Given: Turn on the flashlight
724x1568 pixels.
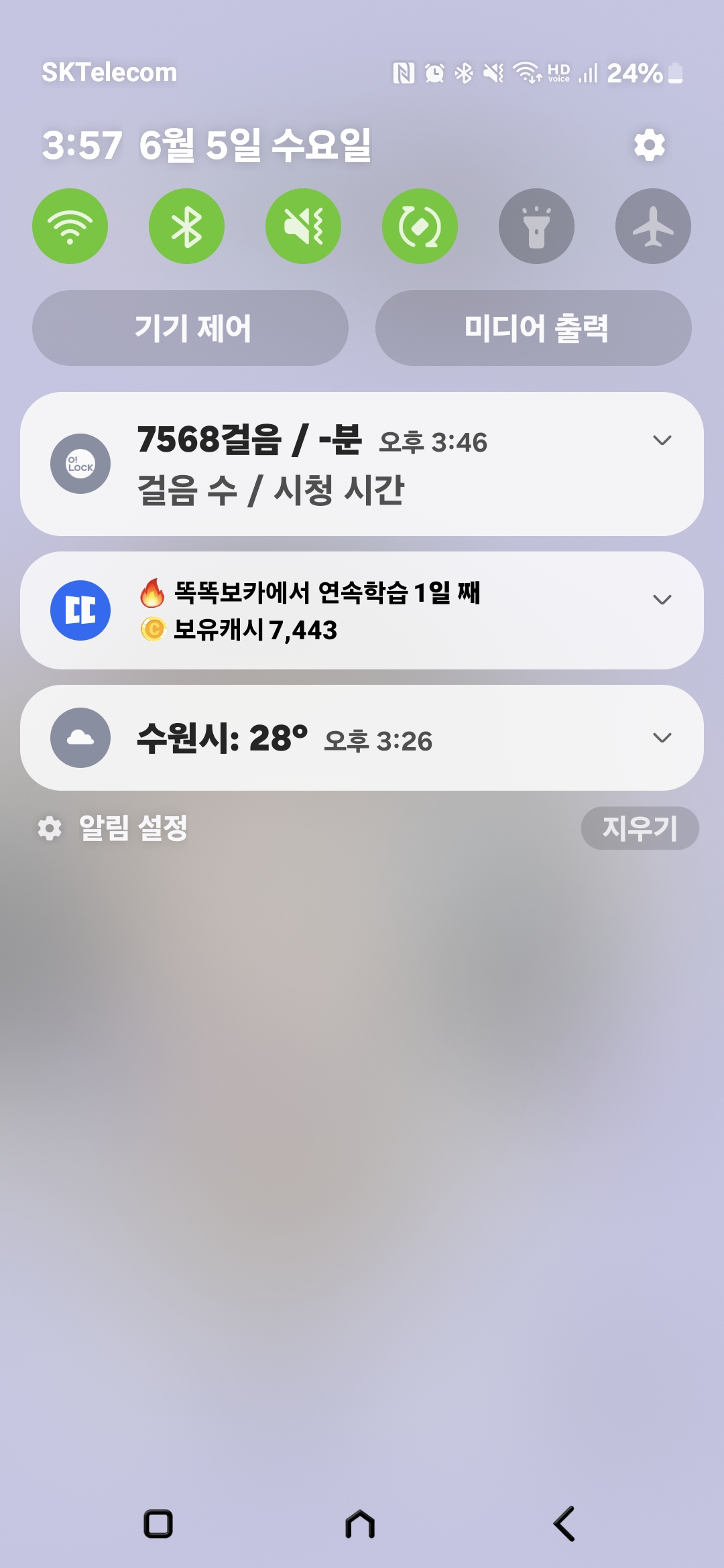Looking at the screenshot, I should 536,226.
